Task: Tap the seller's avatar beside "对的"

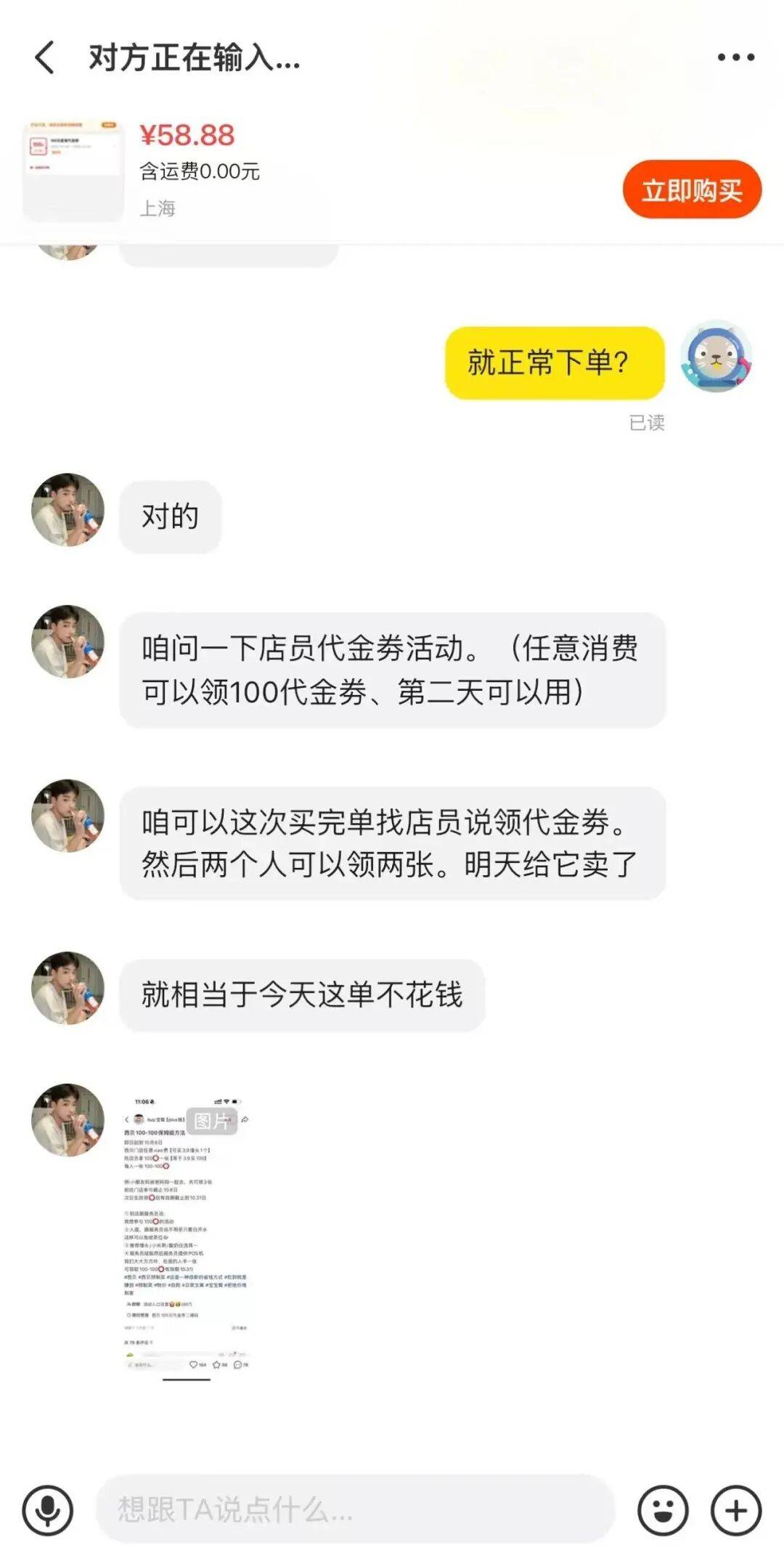Action: pos(67,508)
